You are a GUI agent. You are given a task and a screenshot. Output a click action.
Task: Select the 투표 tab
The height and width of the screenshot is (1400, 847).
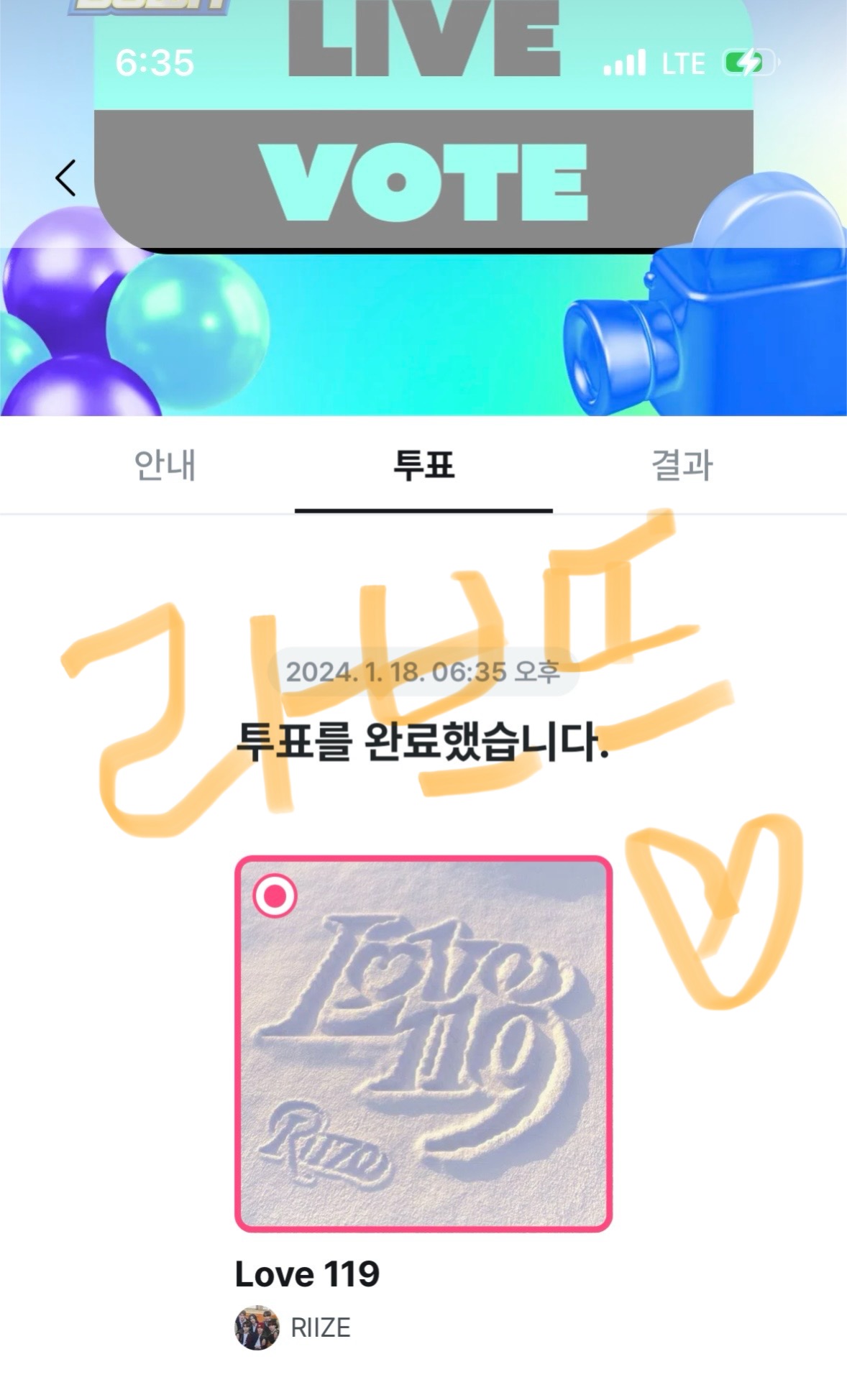pos(423,465)
